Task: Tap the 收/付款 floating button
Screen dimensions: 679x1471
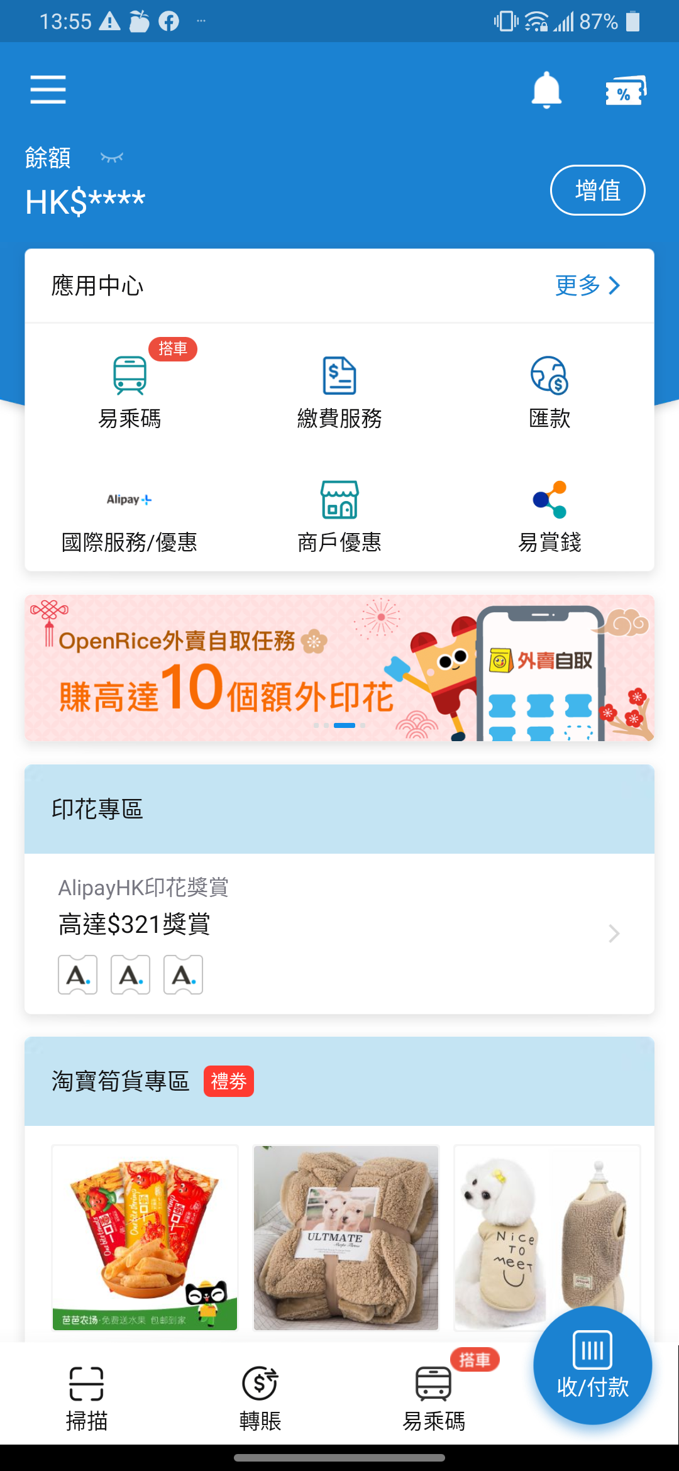Action: pos(592,1365)
